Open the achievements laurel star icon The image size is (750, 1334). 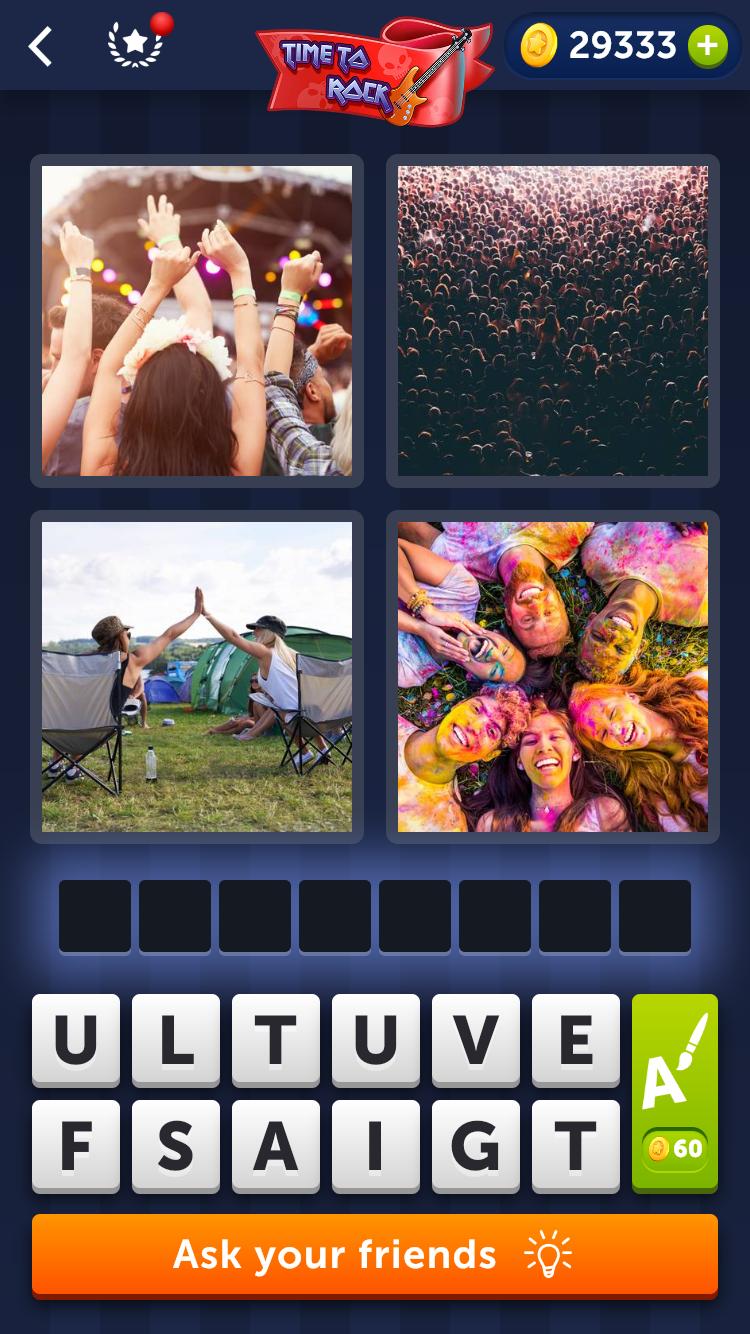click(x=136, y=45)
